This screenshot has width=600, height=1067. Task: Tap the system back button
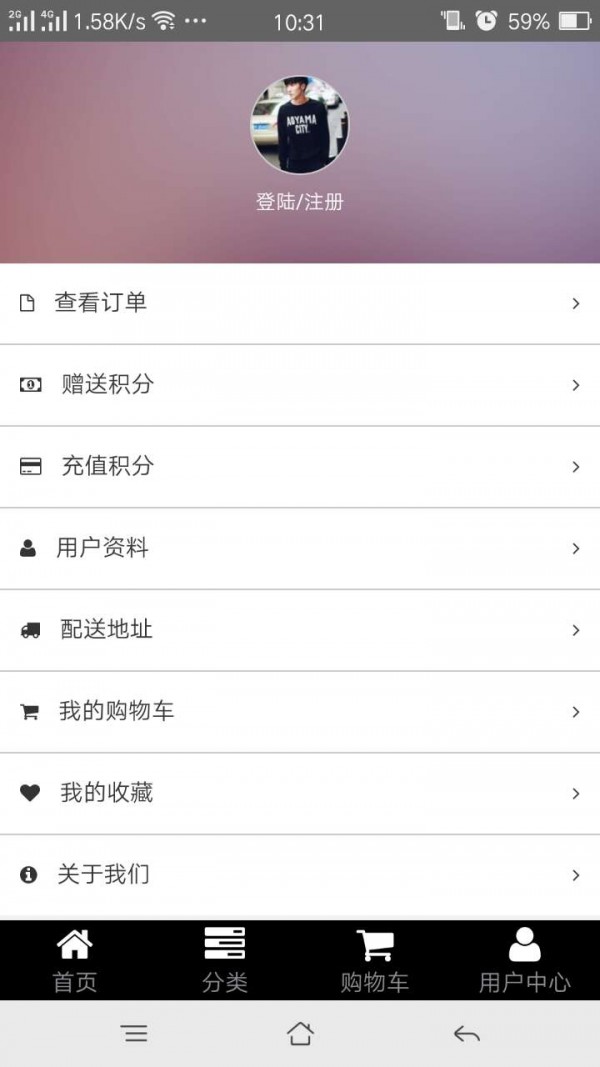coord(466,1034)
